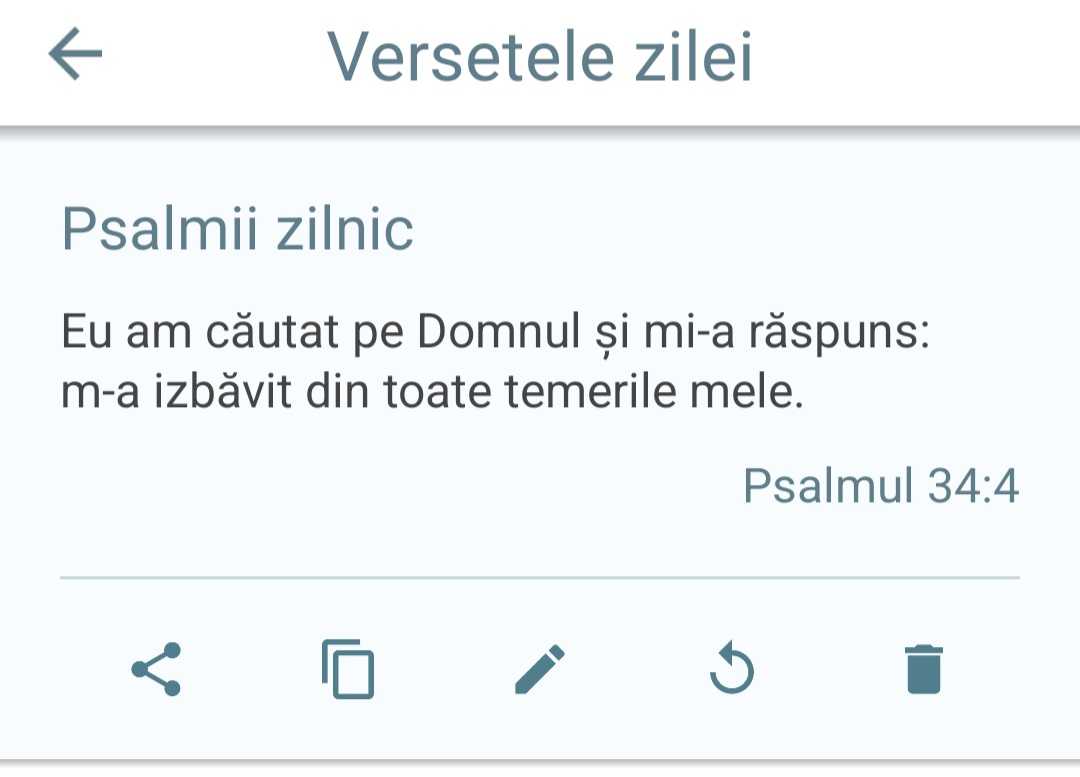
Task: Edit the Psalmii zilnic verse card
Action: tap(540, 669)
